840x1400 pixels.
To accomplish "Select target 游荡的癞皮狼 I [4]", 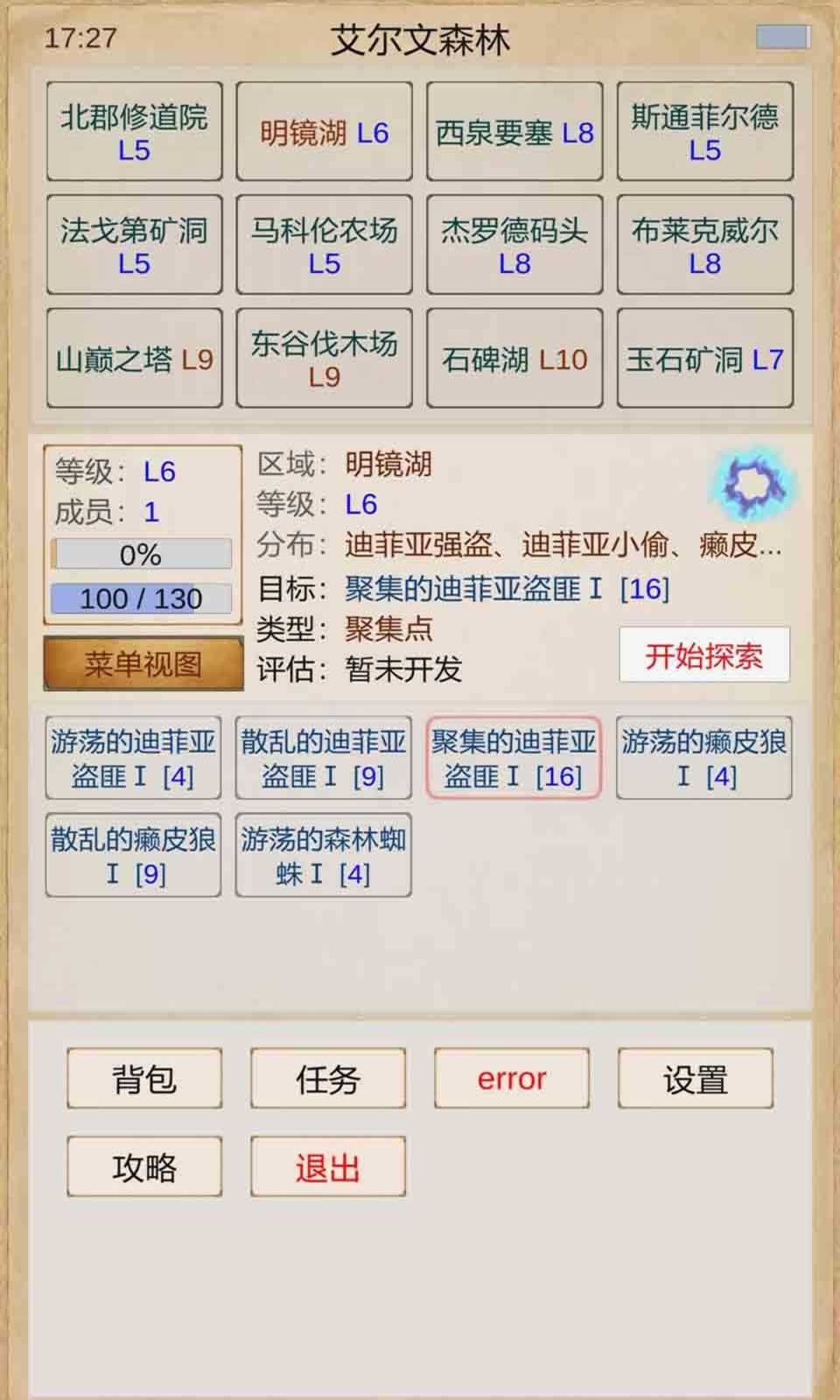I will point(704,759).
